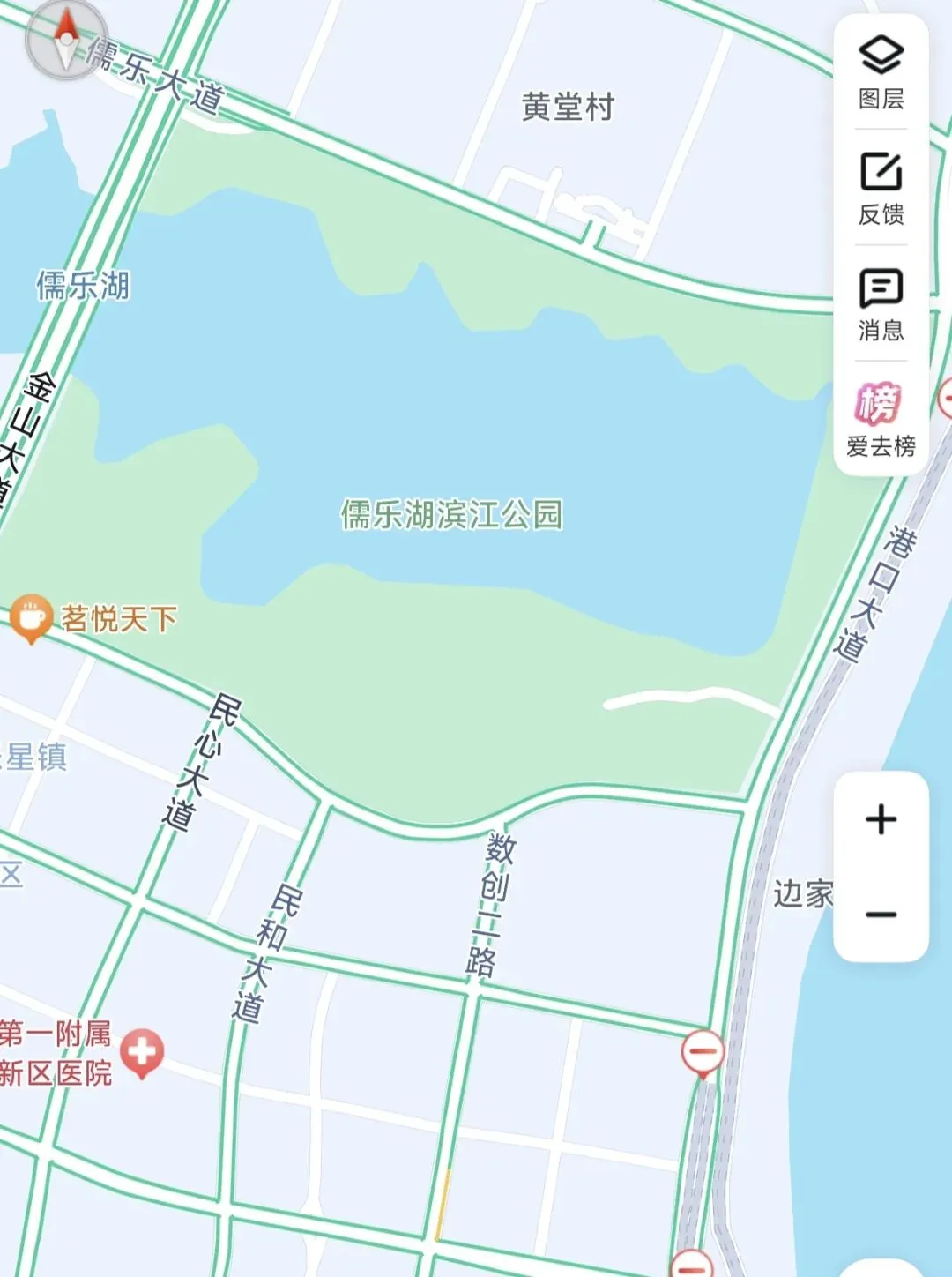Select the 新区医院 hospital marker
The image size is (952, 1277).
(142, 1053)
